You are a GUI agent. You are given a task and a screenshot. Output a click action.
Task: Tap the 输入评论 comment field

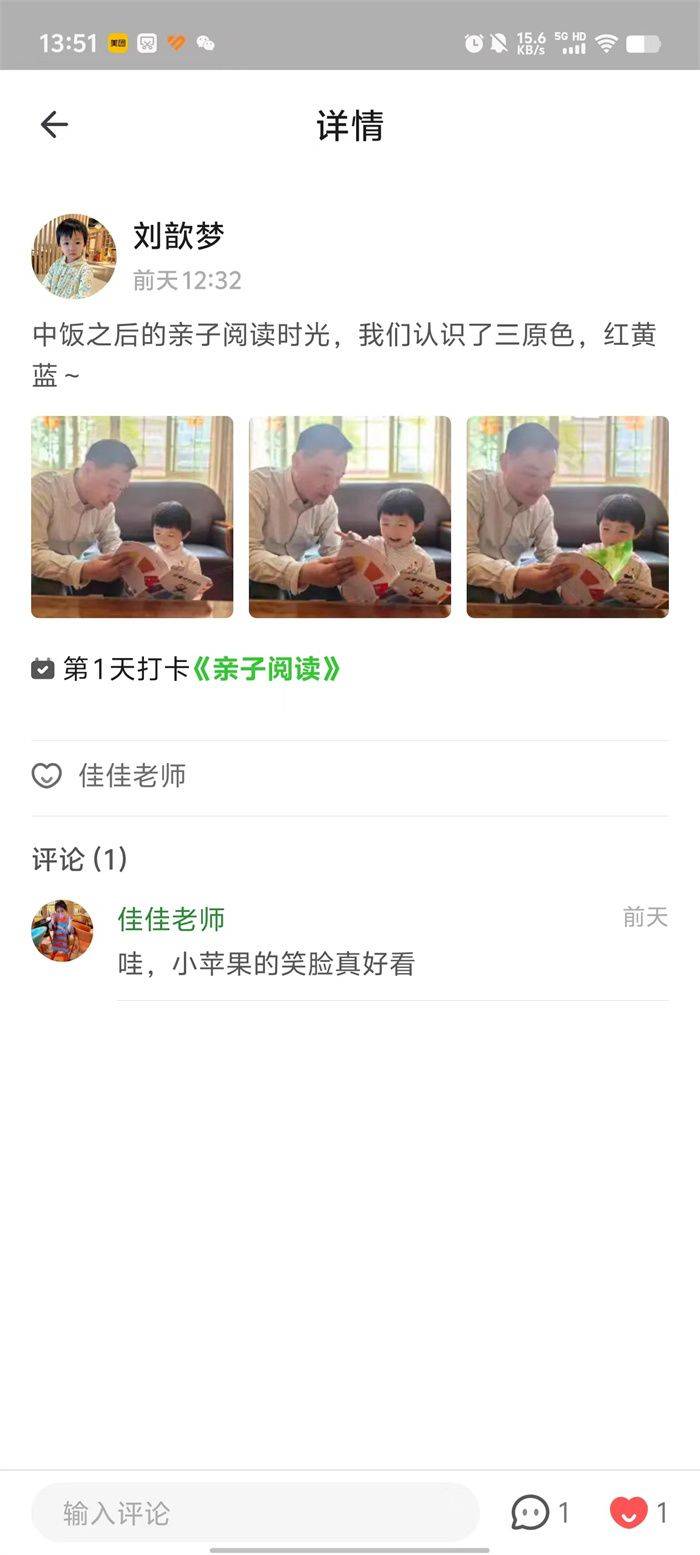tap(255, 1512)
